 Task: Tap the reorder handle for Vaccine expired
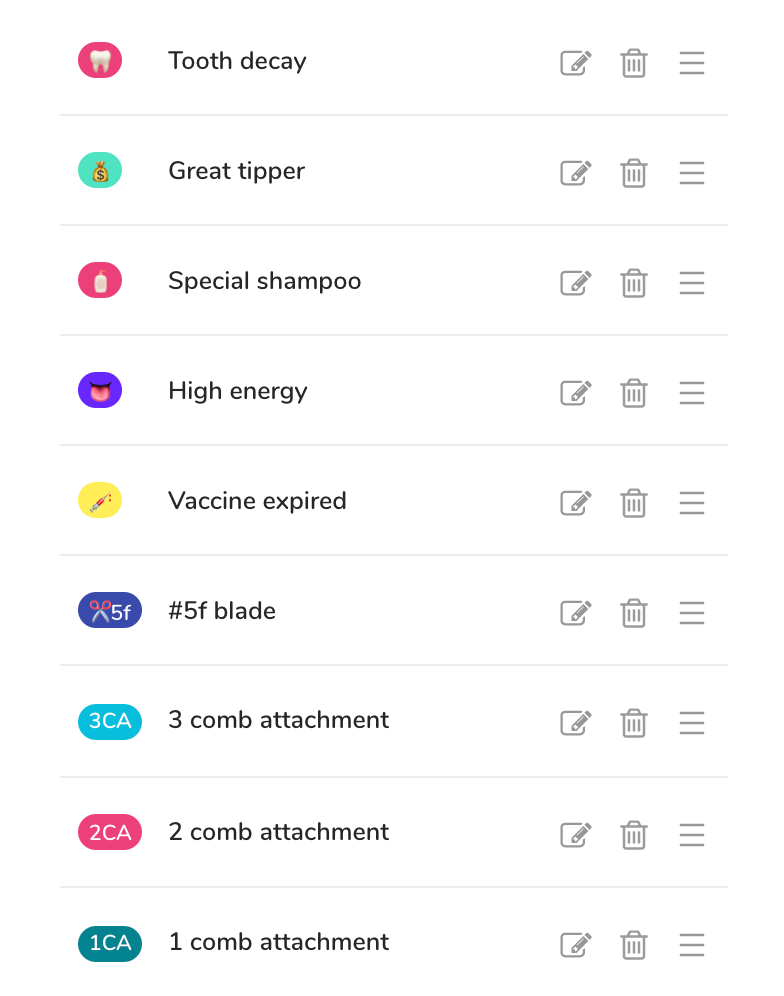tap(692, 503)
